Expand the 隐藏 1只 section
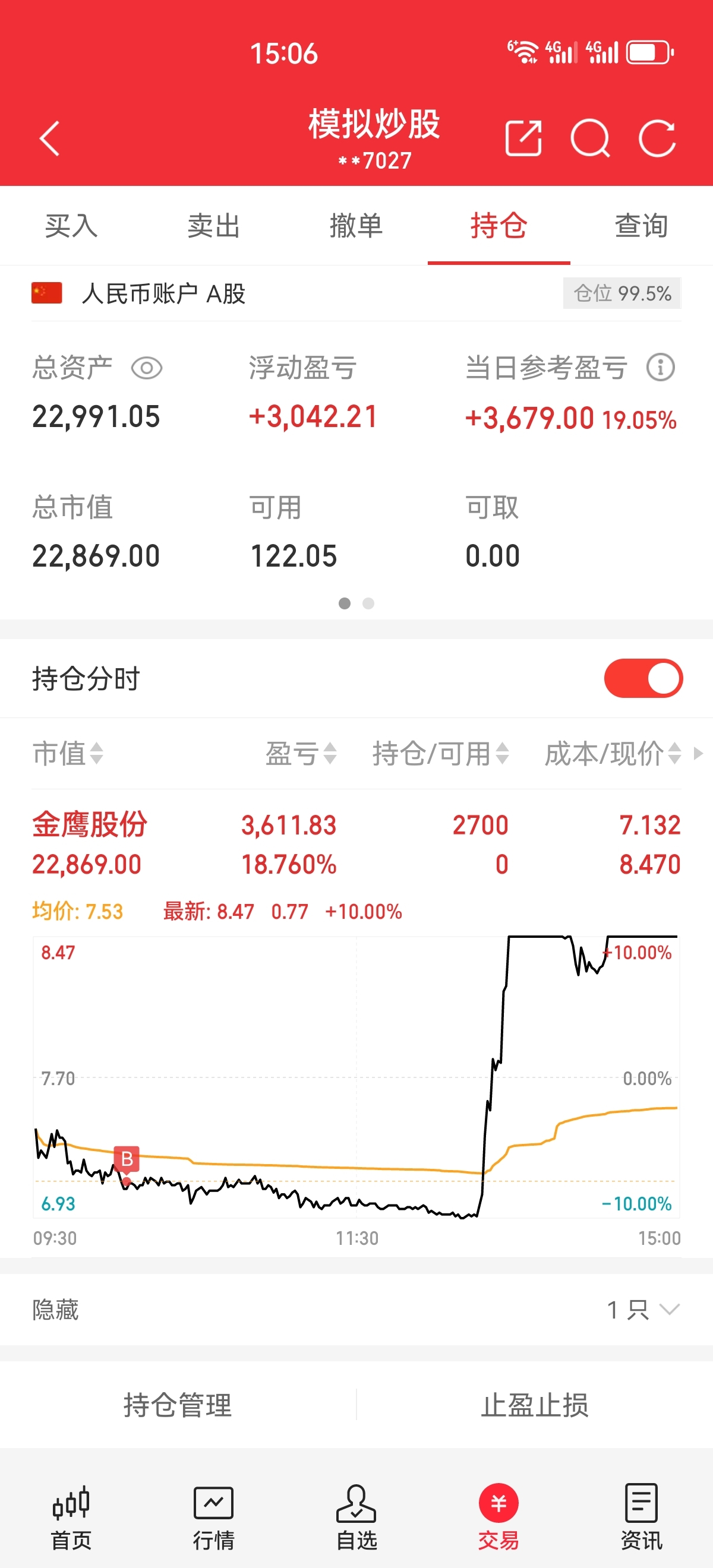713x1568 pixels. tap(356, 1309)
